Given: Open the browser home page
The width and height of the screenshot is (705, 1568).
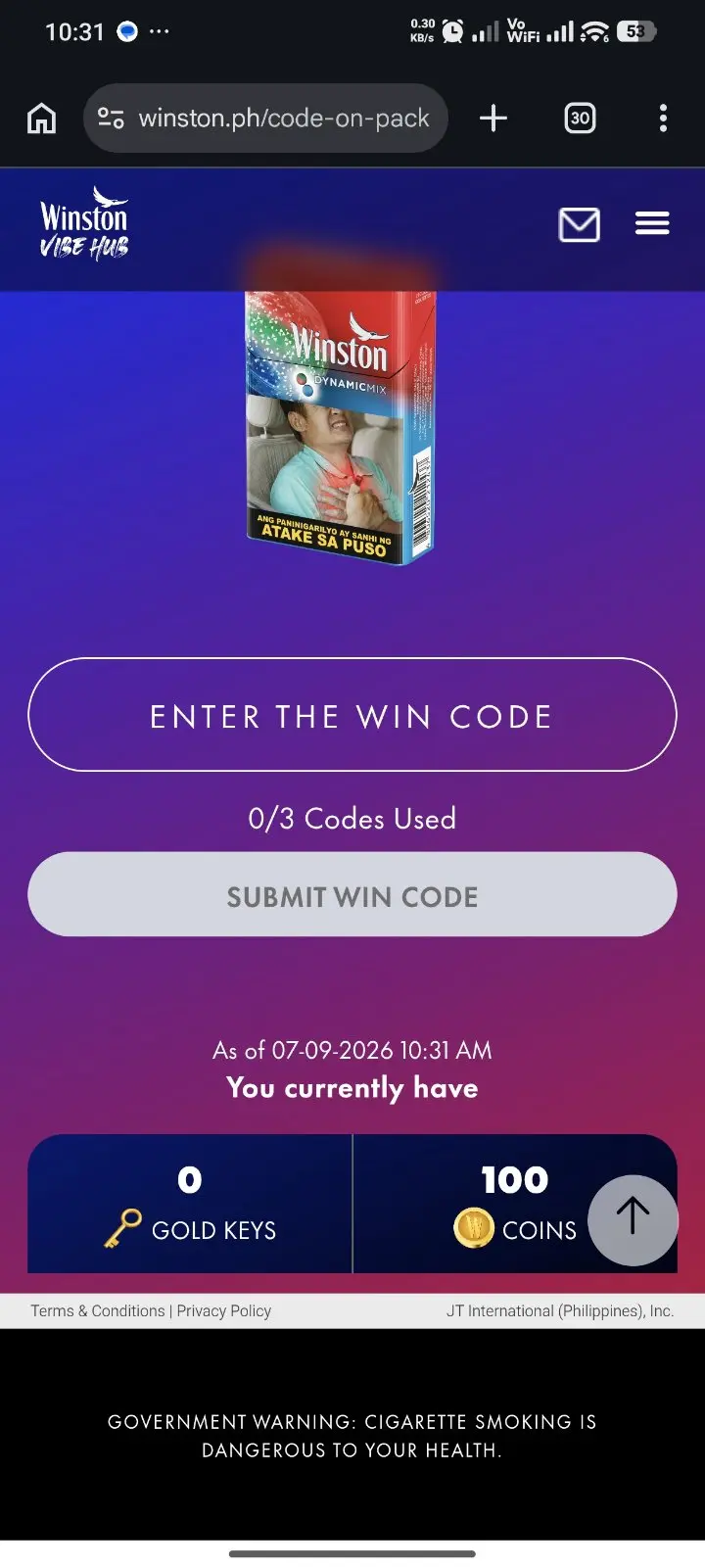Looking at the screenshot, I should click(x=41, y=119).
